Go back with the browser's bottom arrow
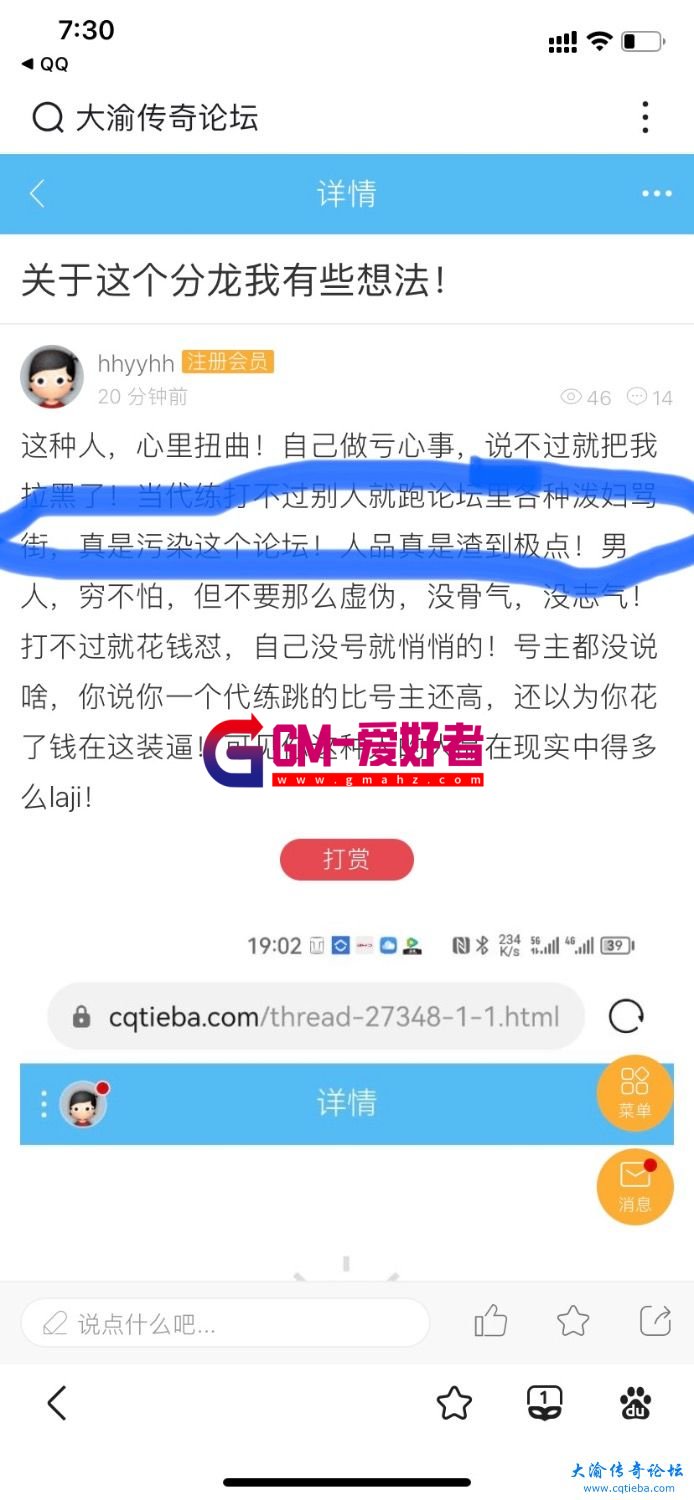Image resolution: width=694 pixels, height=1500 pixels. (57, 1403)
